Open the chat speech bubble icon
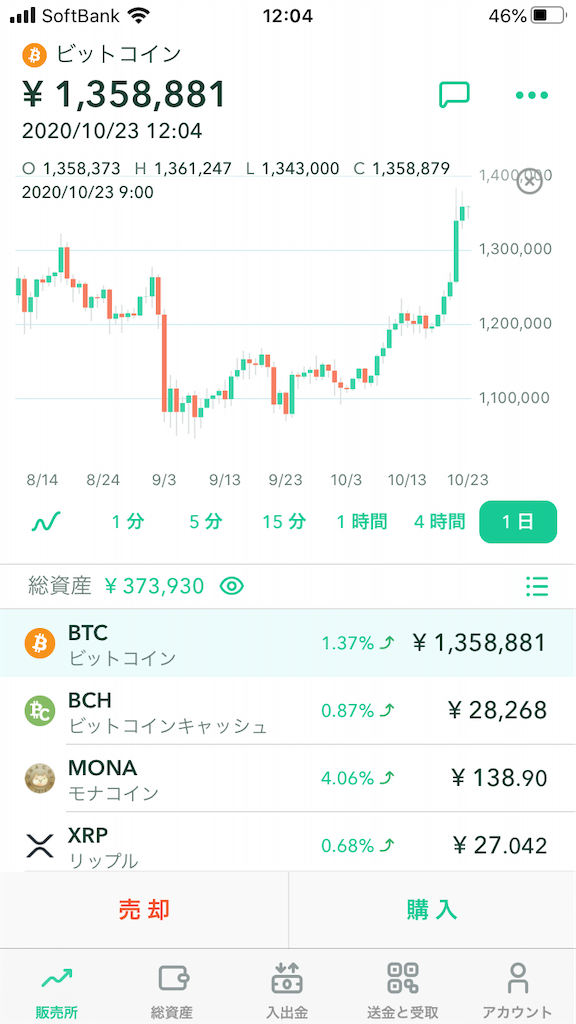The image size is (576, 1024). [454, 95]
